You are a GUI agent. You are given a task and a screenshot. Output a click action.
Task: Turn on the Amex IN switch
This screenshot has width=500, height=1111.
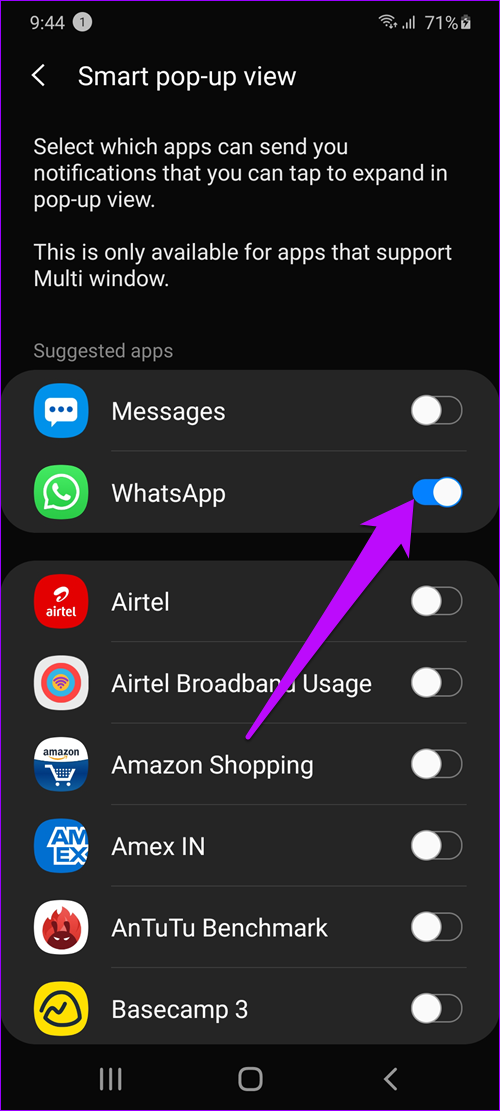(x=436, y=845)
